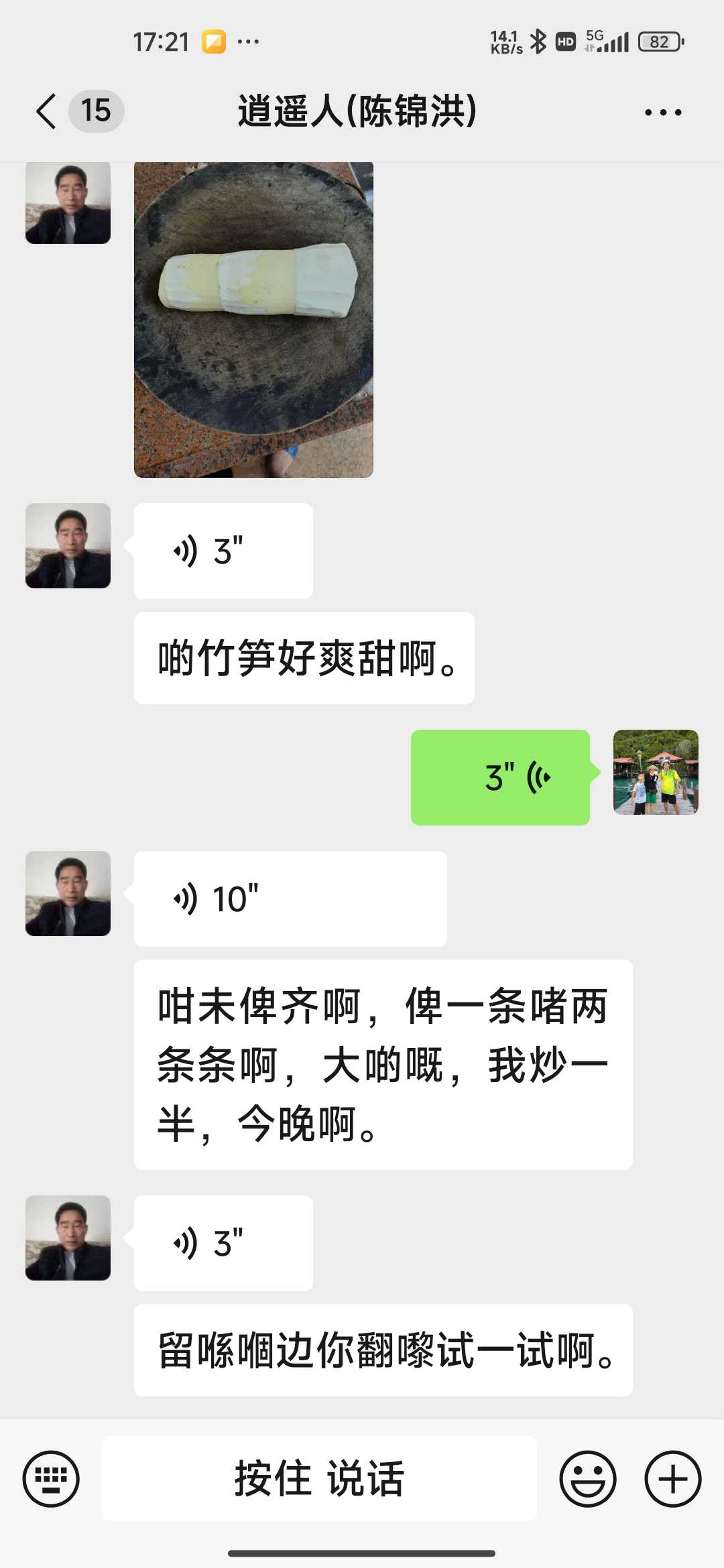Open the plus attachments menu

673,1479
